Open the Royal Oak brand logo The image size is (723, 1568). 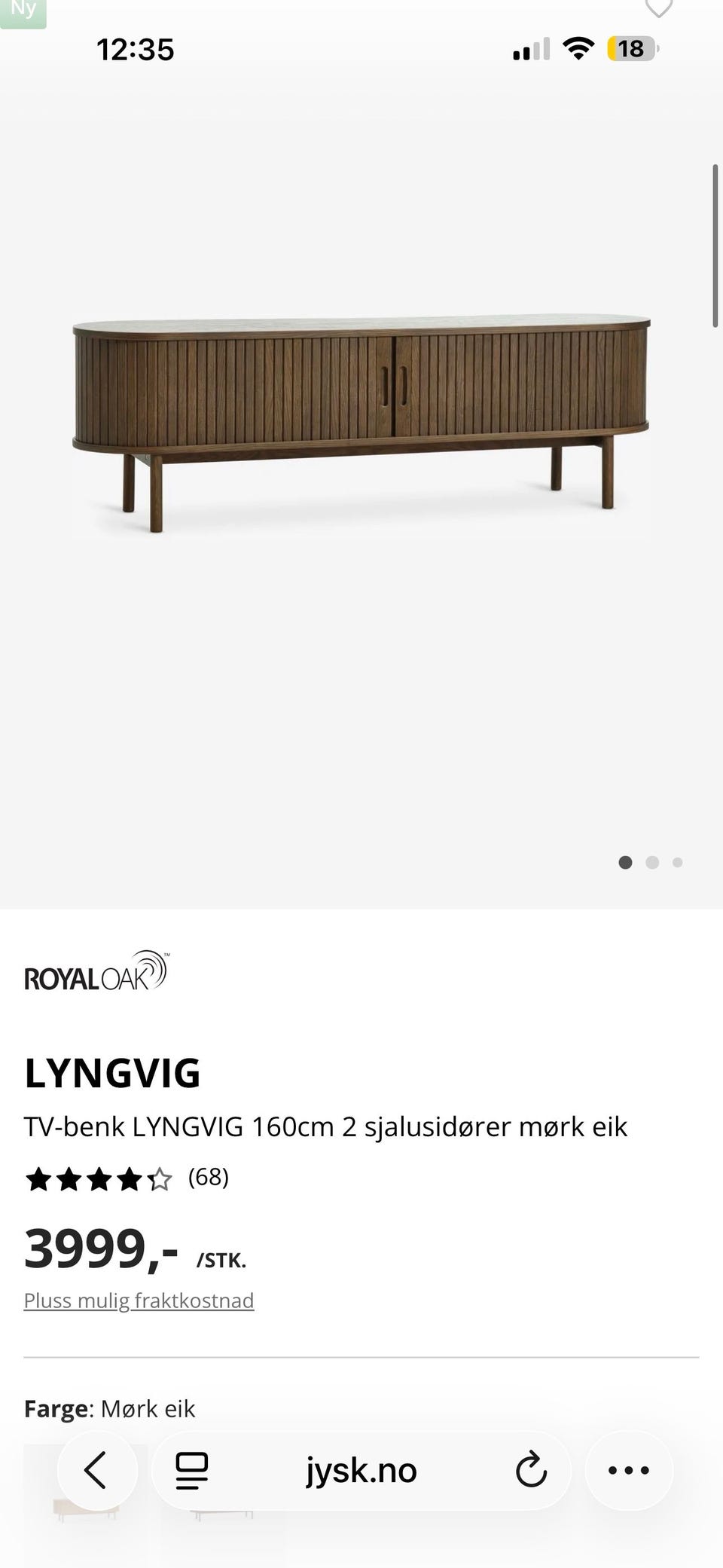pos(96,971)
